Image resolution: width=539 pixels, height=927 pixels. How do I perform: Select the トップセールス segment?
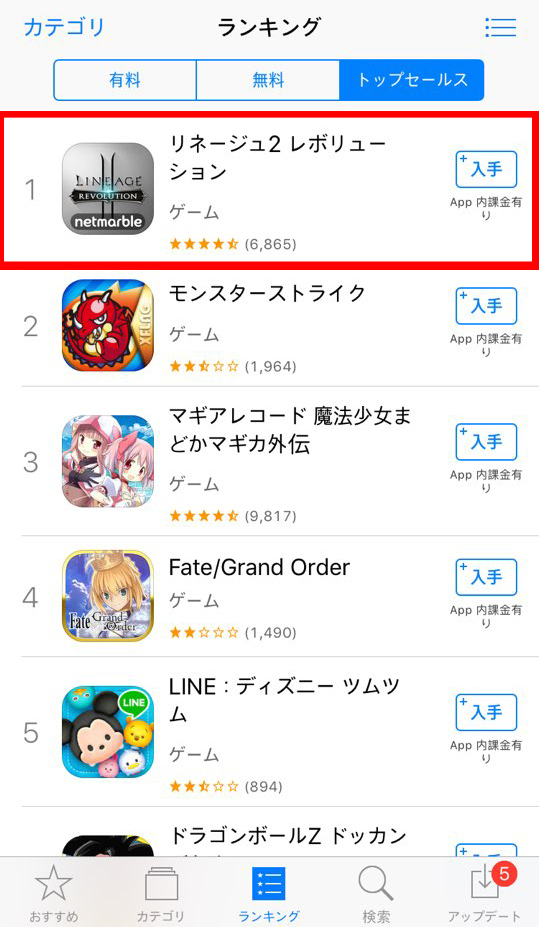412,80
